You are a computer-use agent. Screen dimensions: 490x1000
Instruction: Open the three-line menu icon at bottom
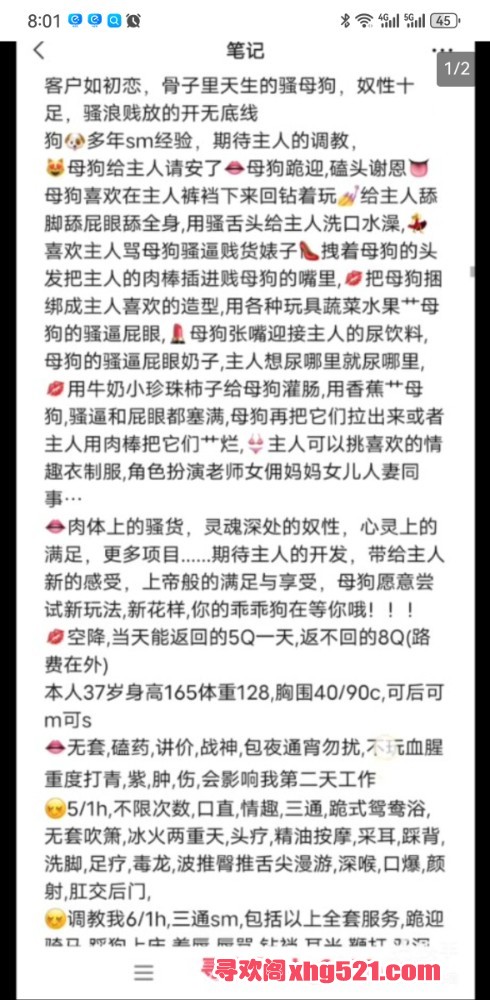click(x=144, y=971)
